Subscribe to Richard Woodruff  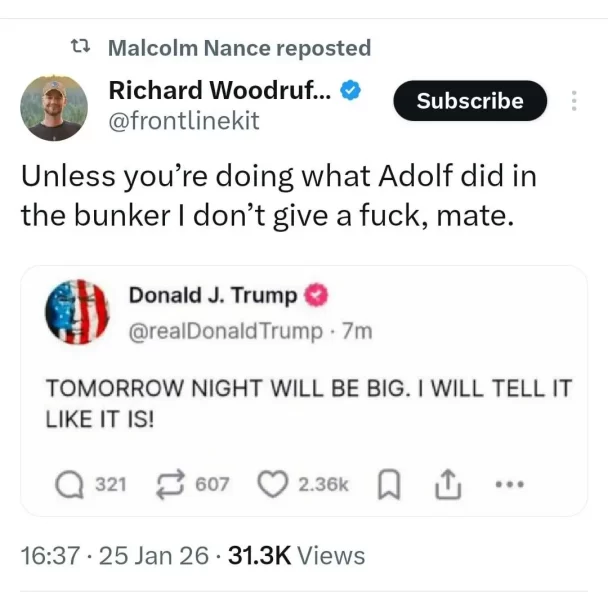[469, 101]
